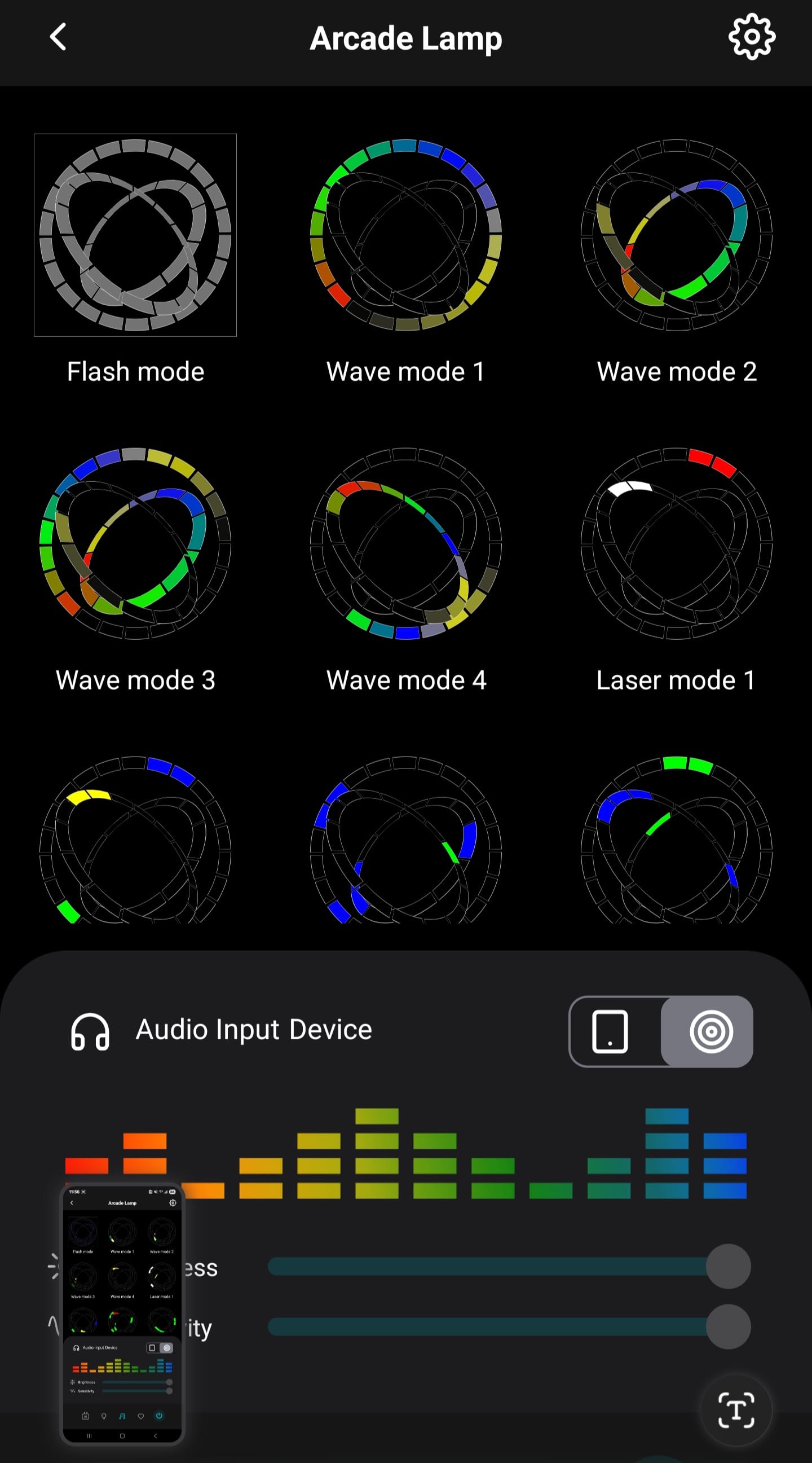
Task: Choose Wave mode 1
Action: click(x=405, y=235)
